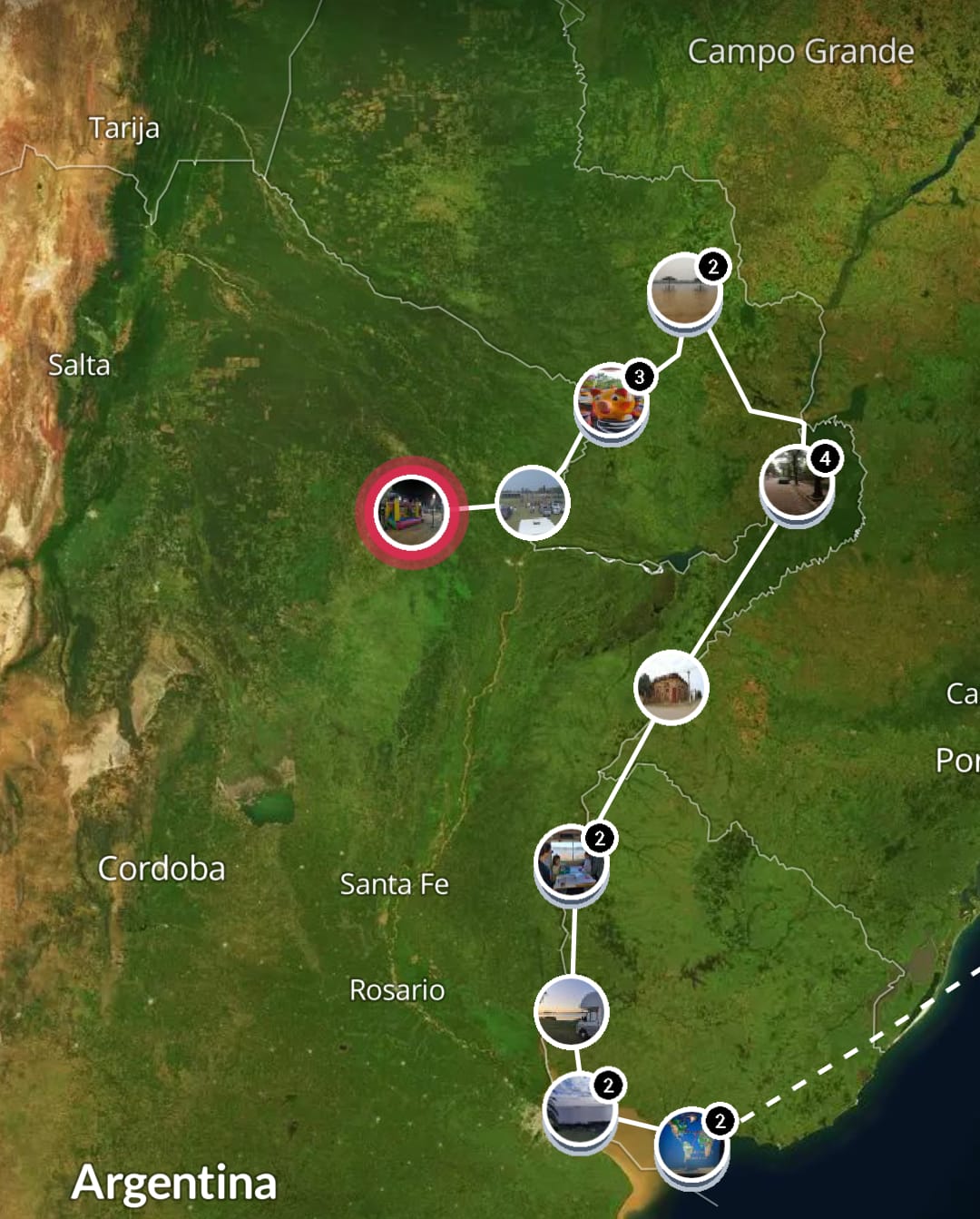Open the old building photo marker
Screen dimensions: 980x1219
(671, 686)
